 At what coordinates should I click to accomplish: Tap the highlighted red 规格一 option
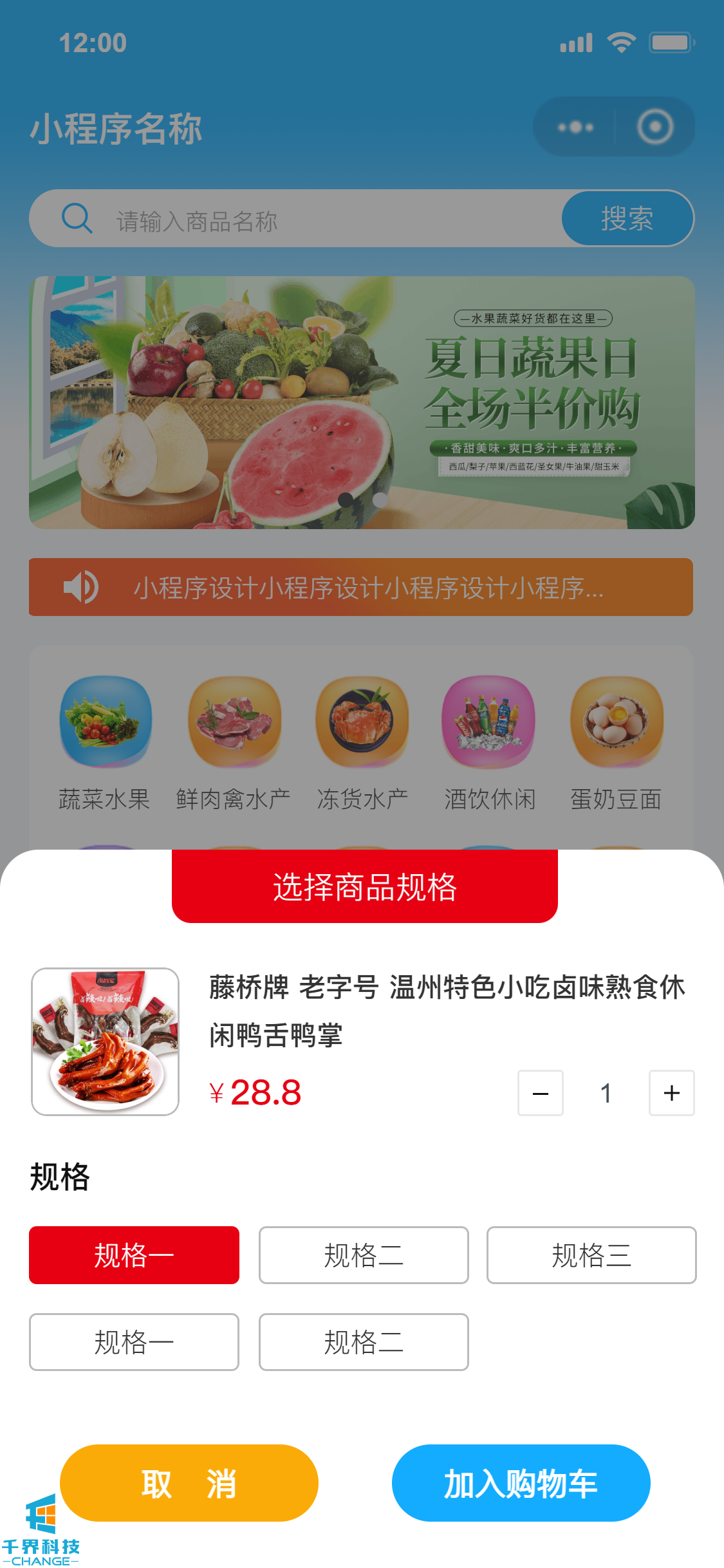pyautogui.click(x=134, y=1255)
